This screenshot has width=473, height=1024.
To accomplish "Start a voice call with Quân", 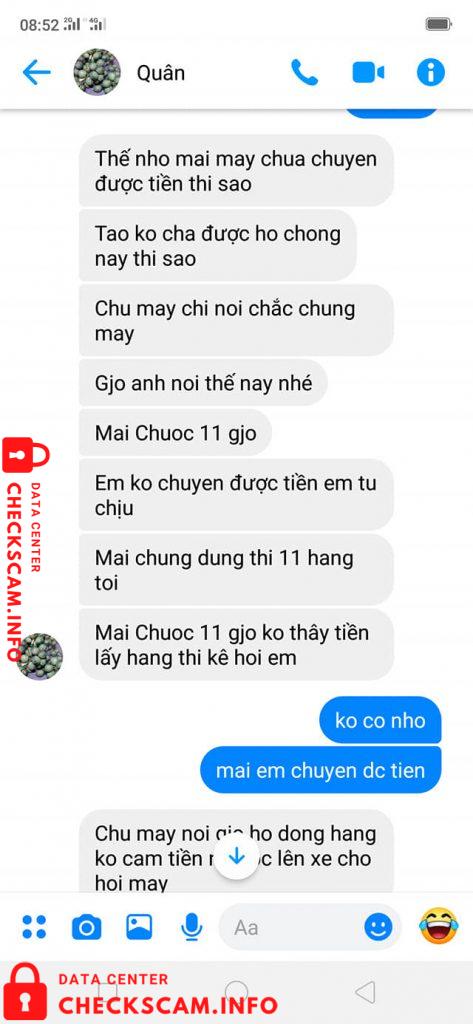I will 304,72.
